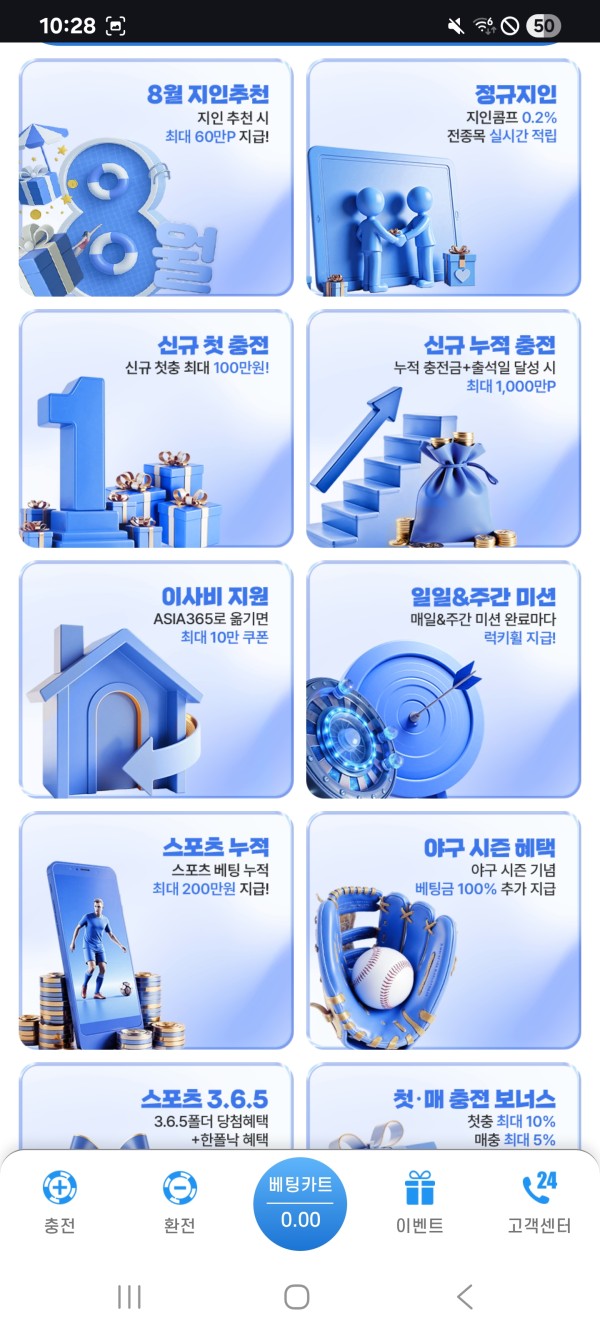The image size is (600, 1333).
Task: Open the 정규지인 event card
Action: (443, 178)
